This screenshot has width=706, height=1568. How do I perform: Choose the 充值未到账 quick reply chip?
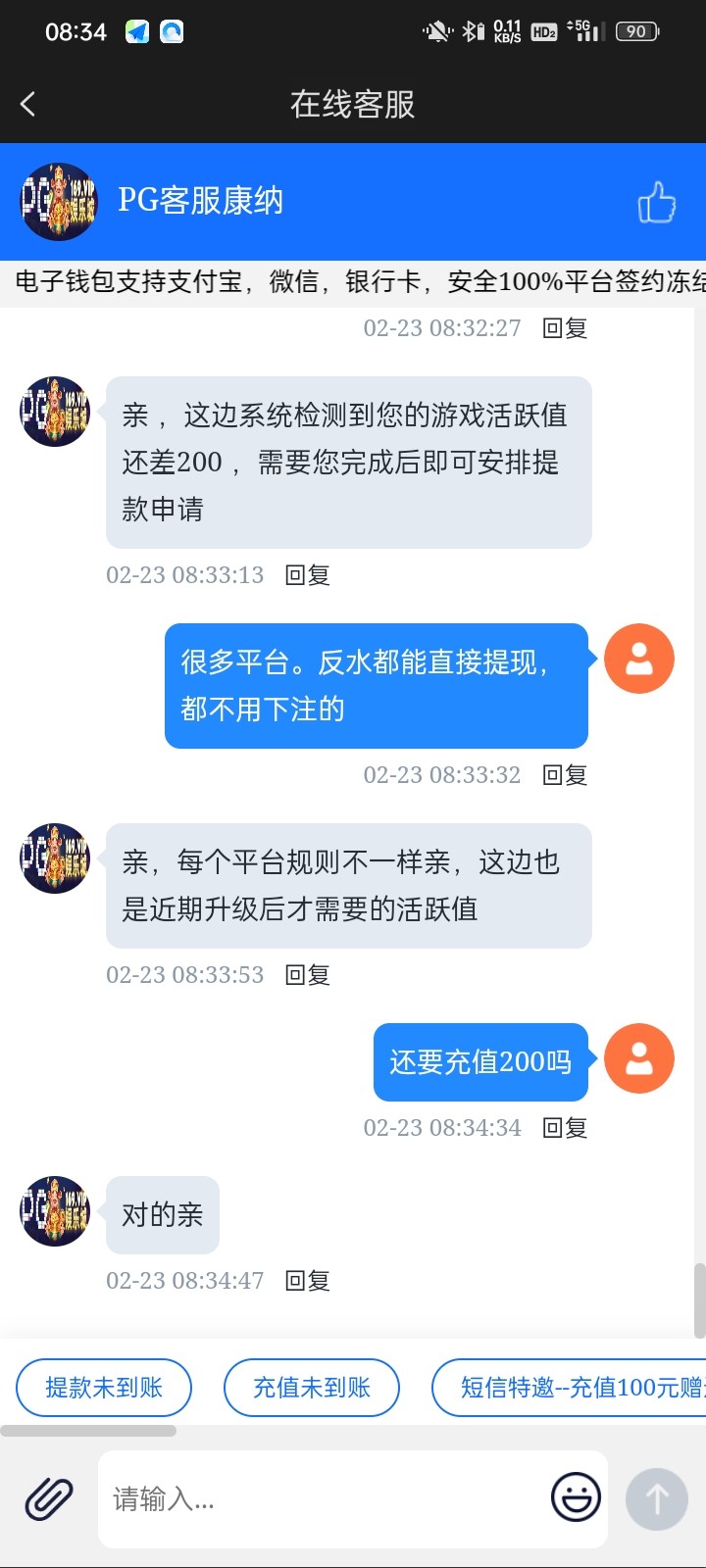(312, 1387)
